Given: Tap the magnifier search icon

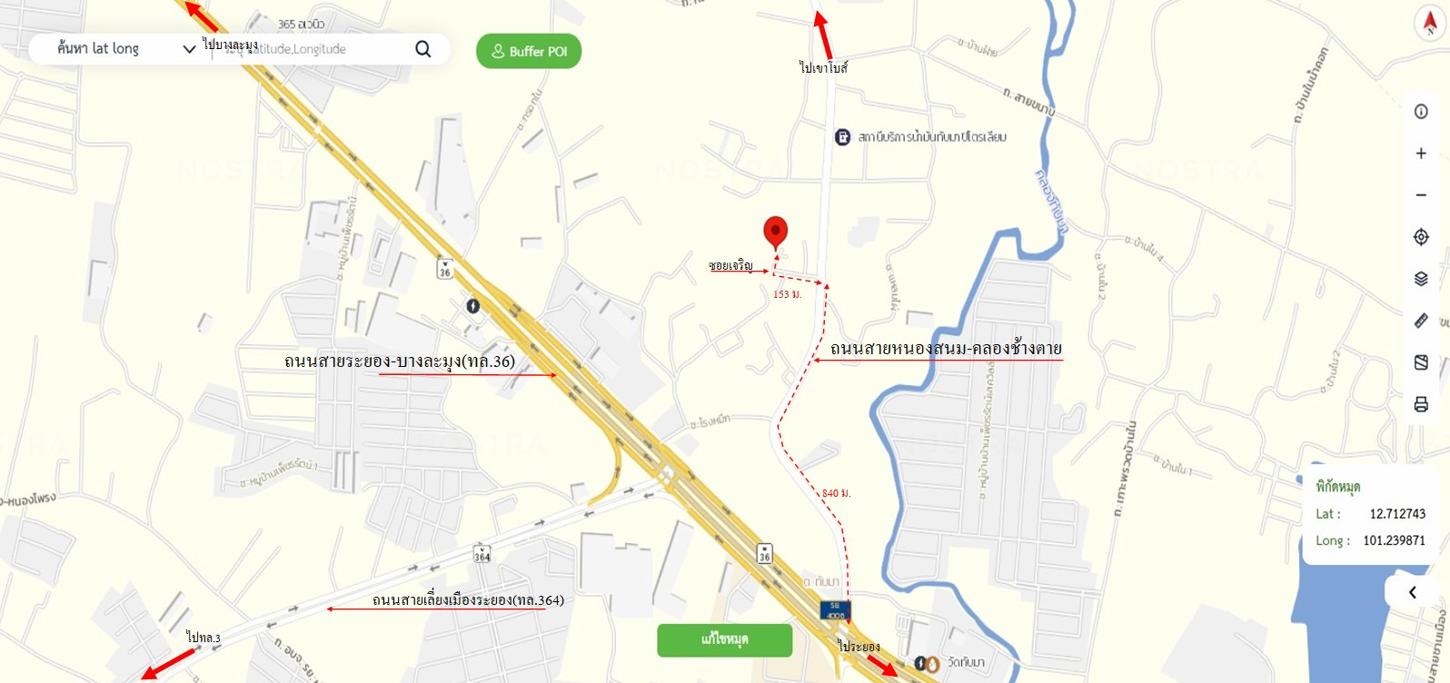Looking at the screenshot, I should pos(423,49).
